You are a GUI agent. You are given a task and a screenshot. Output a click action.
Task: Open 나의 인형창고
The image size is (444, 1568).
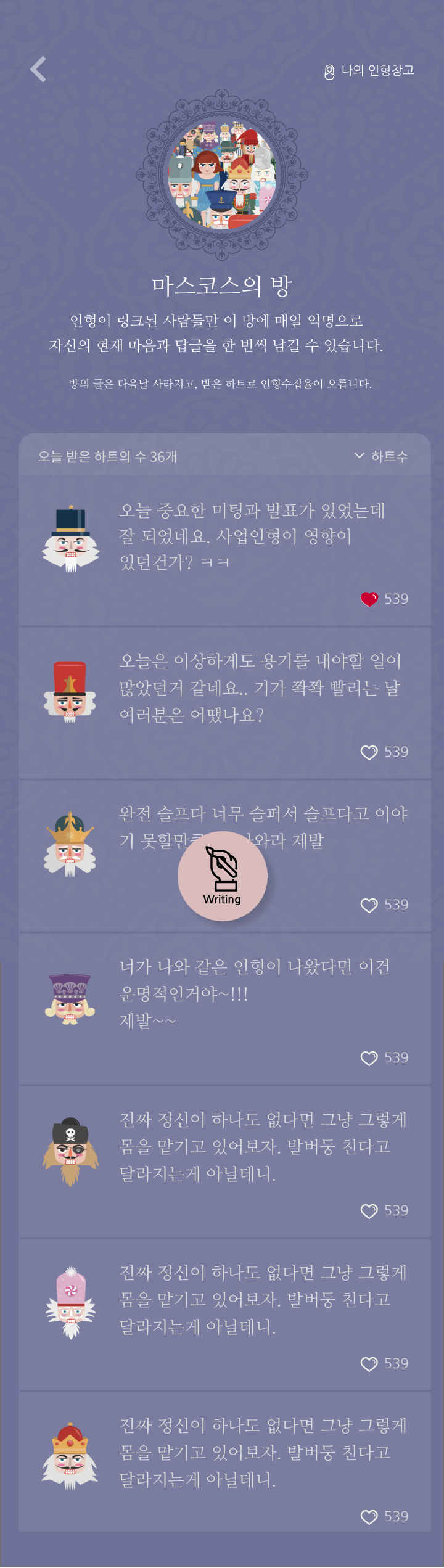[369, 72]
